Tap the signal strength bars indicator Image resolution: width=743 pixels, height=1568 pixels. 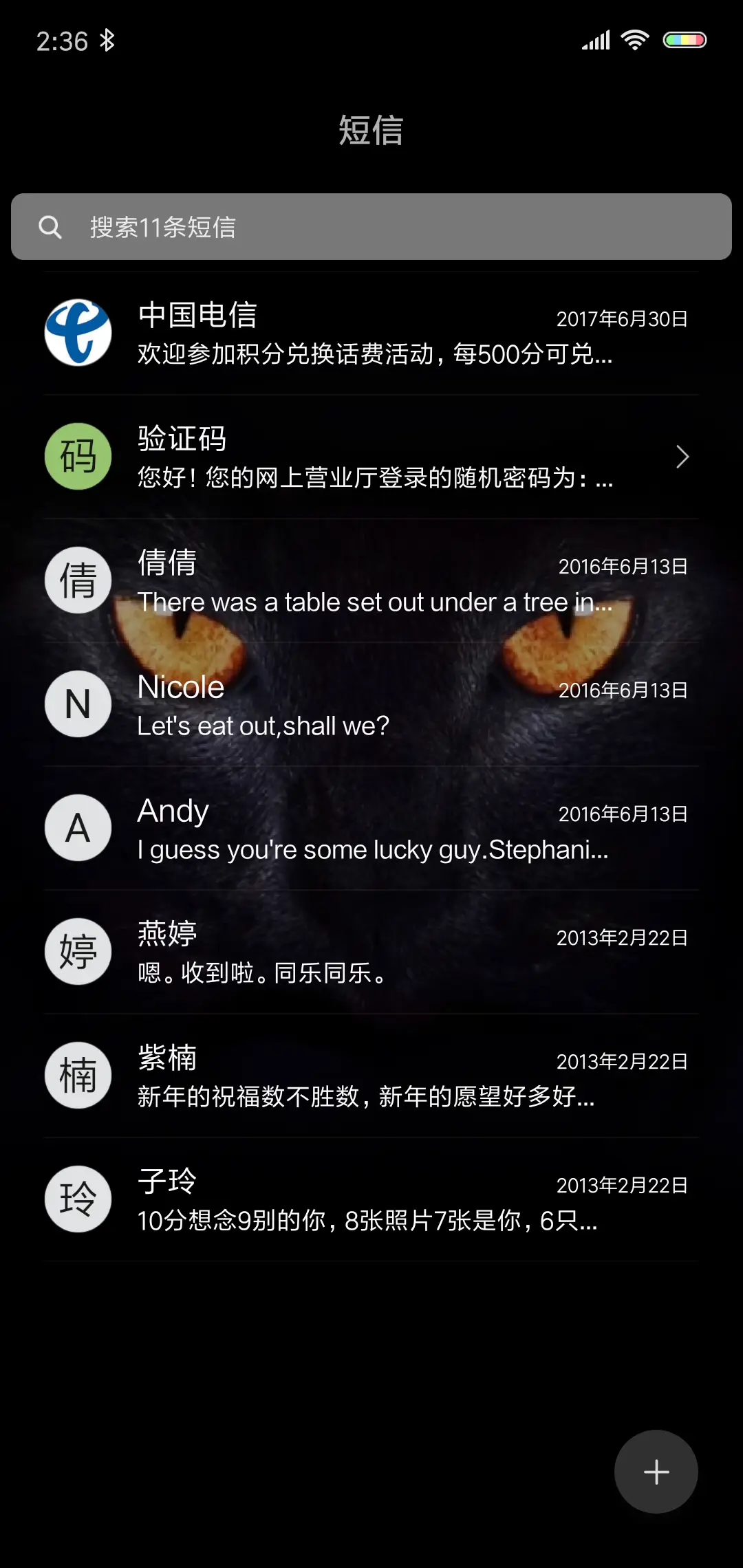595,39
